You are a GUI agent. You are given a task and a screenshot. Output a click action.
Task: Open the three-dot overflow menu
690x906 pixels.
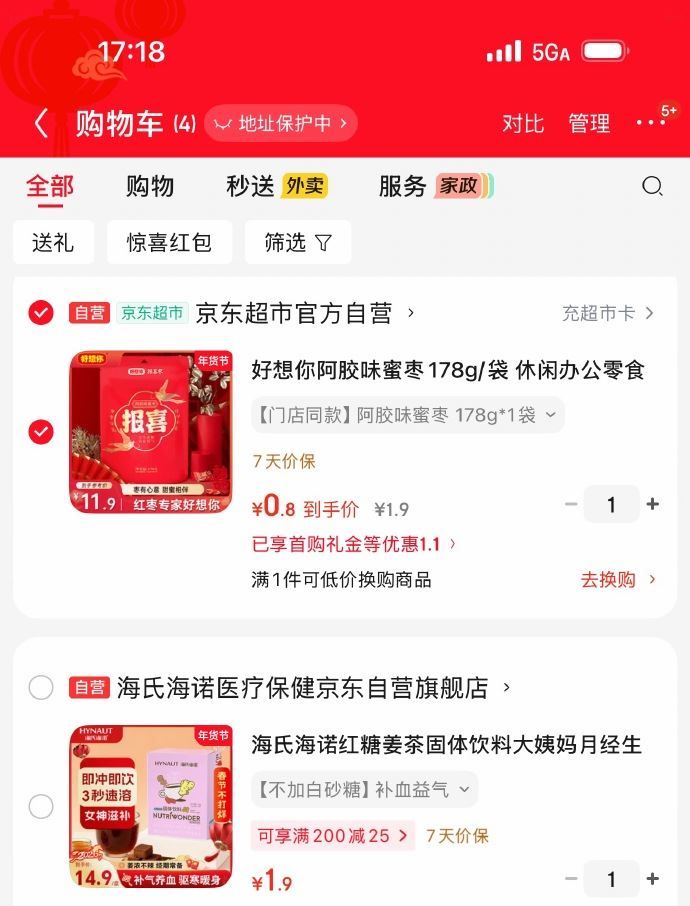(x=651, y=122)
